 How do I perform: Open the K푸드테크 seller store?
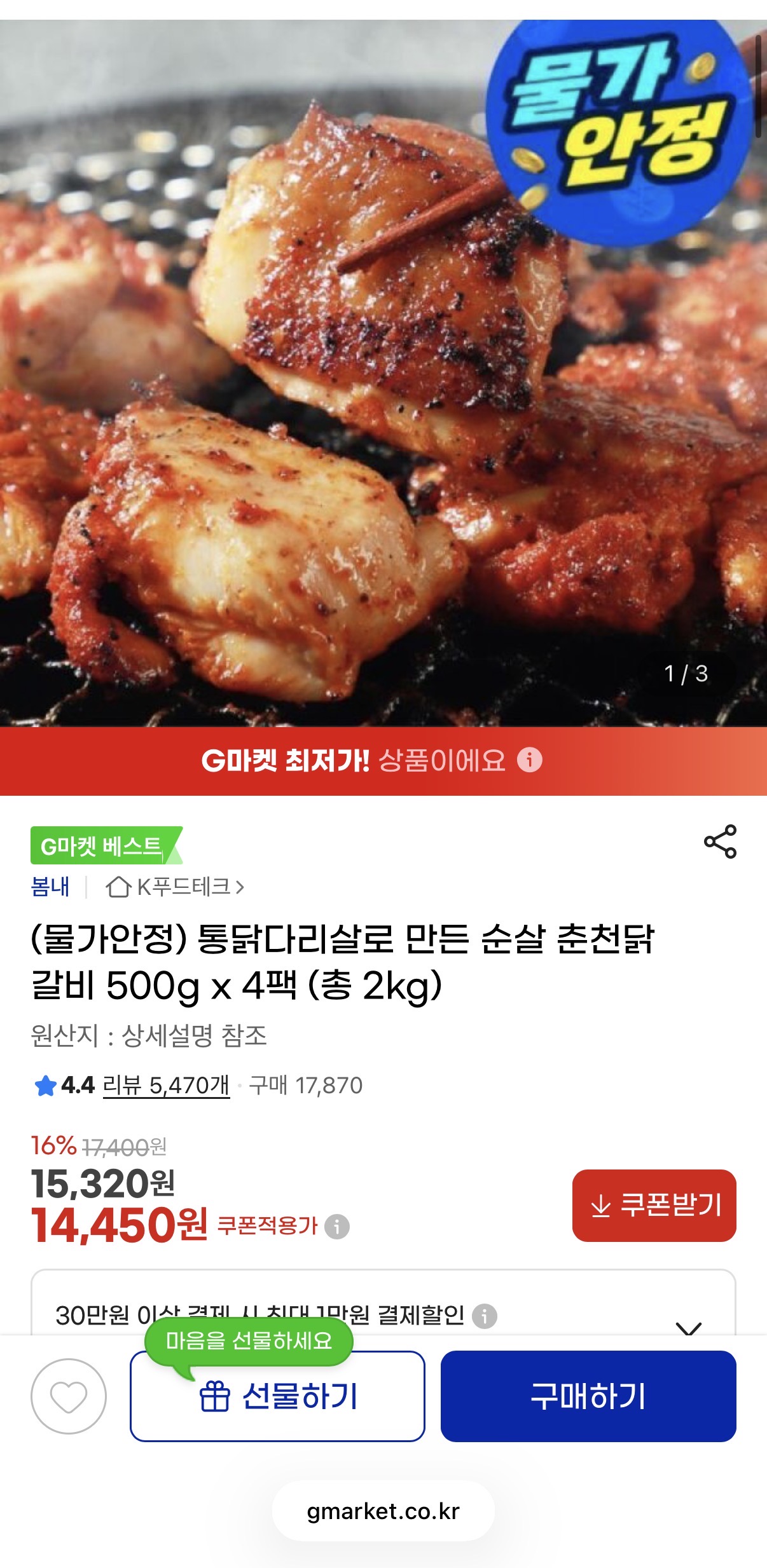click(x=175, y=887)
